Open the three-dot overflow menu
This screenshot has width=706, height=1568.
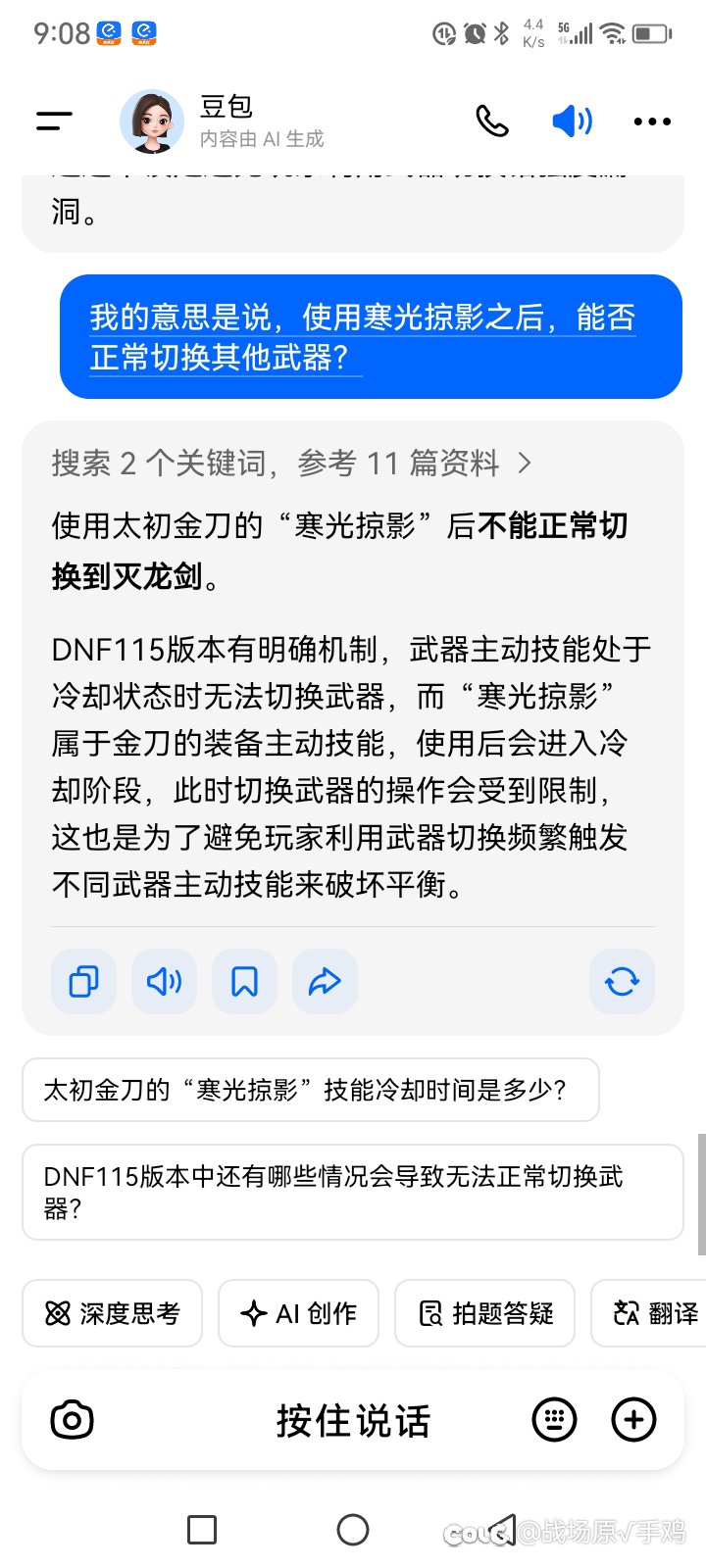point(652,122)
